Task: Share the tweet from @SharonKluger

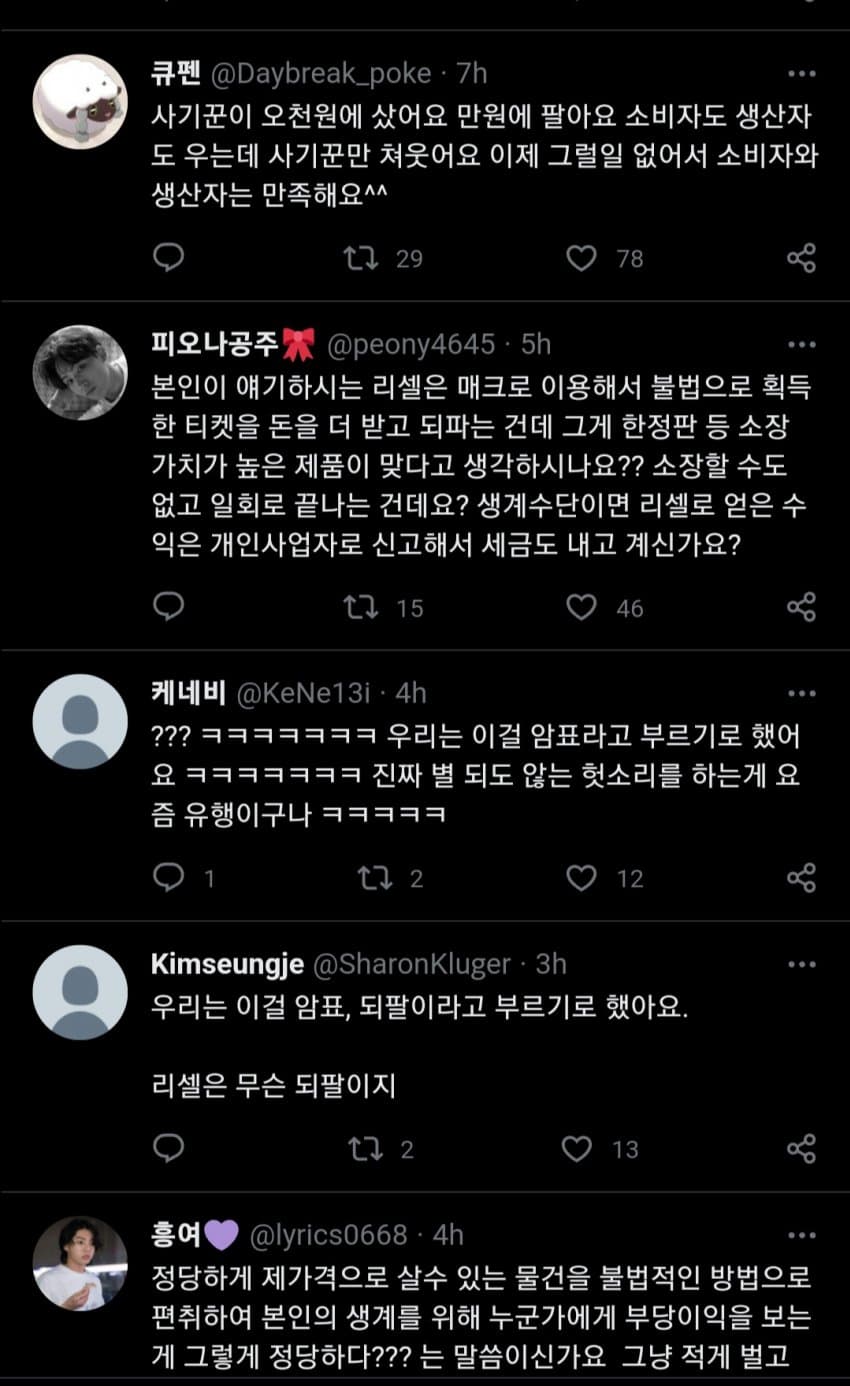Action: [801, 1149]
